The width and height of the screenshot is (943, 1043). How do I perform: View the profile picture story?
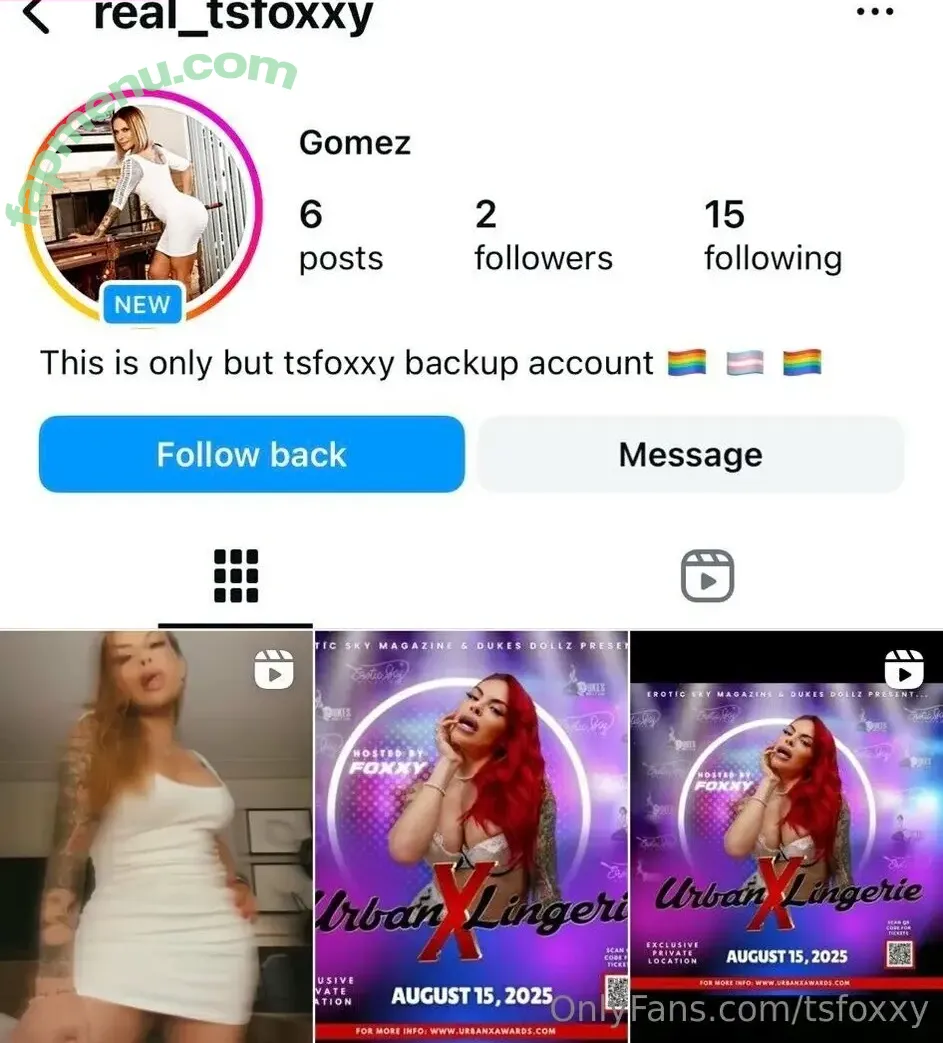click(142, 207)
